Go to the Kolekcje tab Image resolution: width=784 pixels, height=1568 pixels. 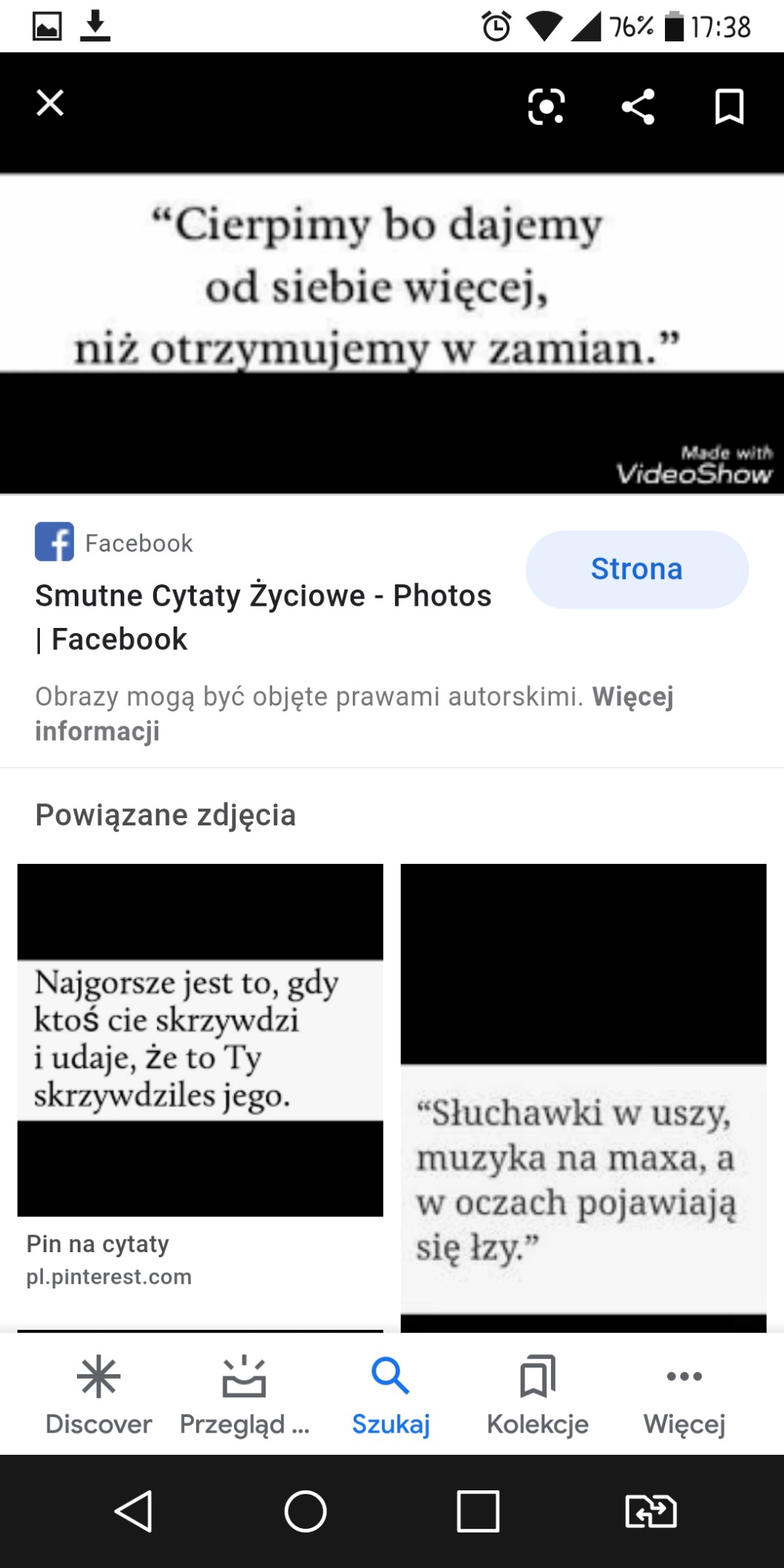537,1396
